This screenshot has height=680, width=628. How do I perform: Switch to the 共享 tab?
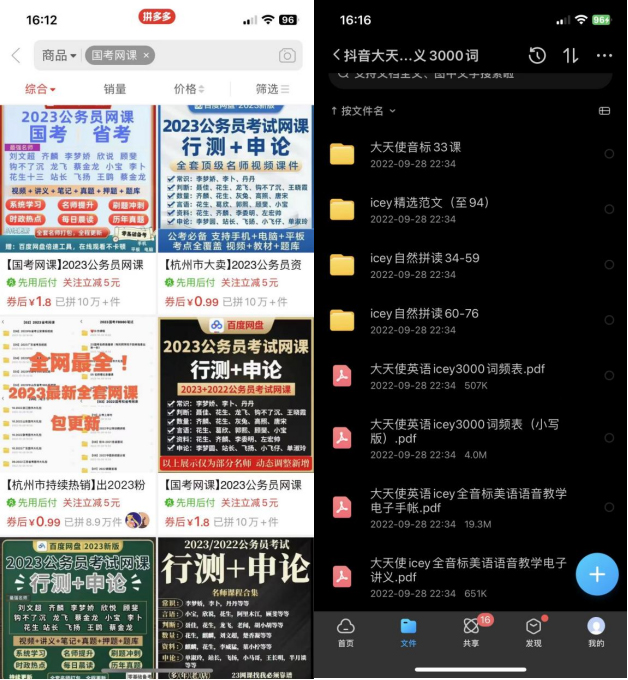pyautogui.click(x=471, y=631)
